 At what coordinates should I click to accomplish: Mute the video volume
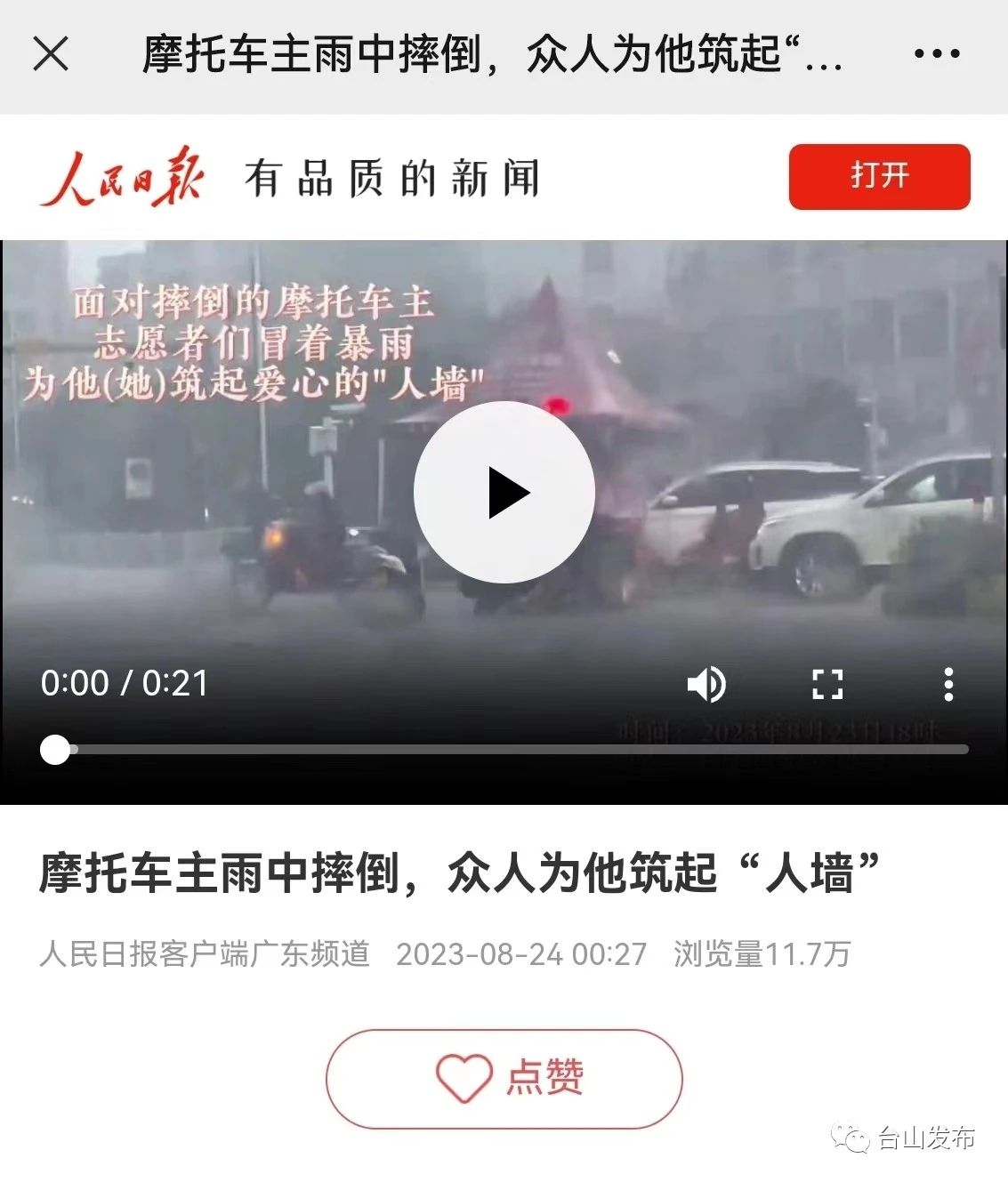706,684
